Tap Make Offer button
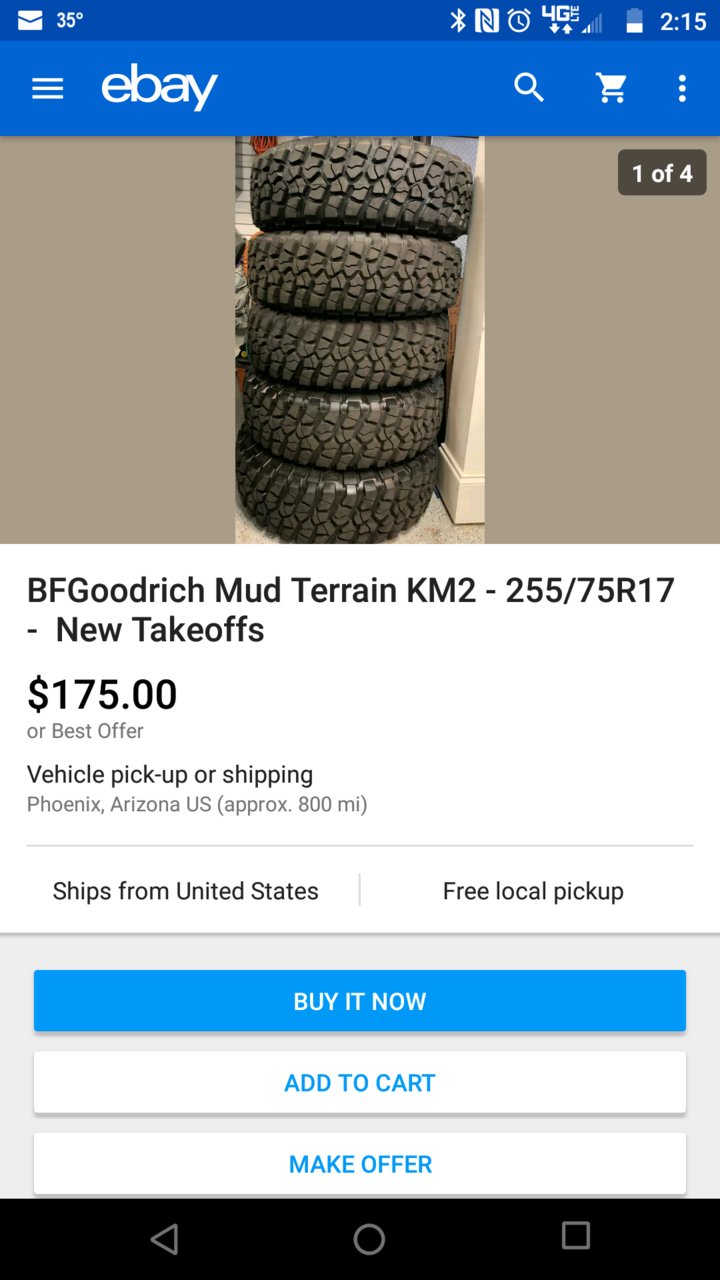Viewport: 720px width, 1280px height. click(x=360, y=1164)
